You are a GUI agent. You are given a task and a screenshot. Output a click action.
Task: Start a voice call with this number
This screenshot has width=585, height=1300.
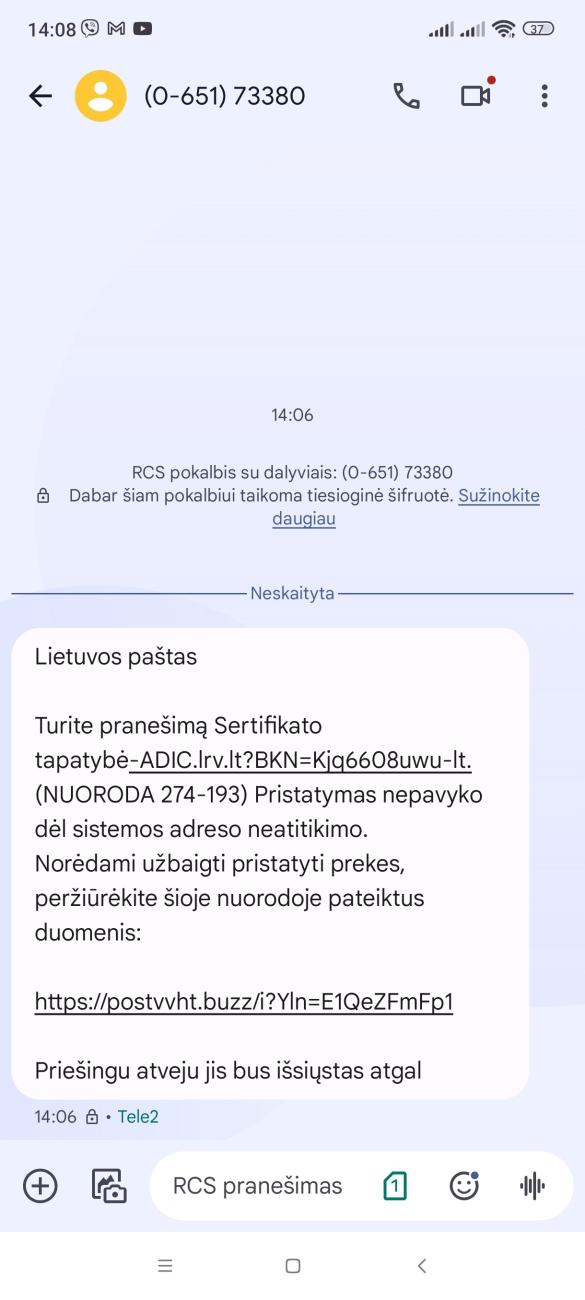[x=406, y=96]
